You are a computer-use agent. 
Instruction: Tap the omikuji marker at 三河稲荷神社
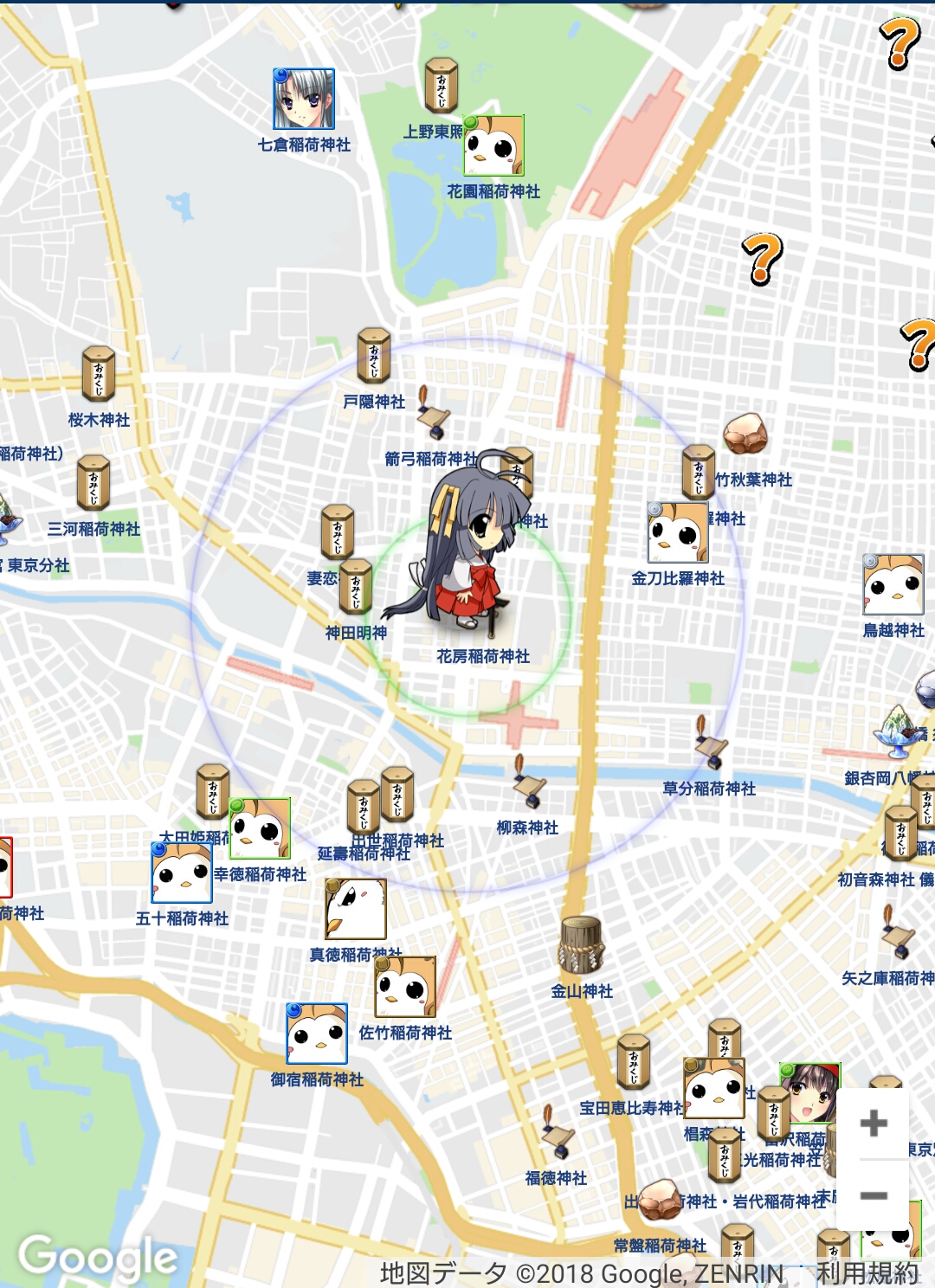(x=93, y=483)
